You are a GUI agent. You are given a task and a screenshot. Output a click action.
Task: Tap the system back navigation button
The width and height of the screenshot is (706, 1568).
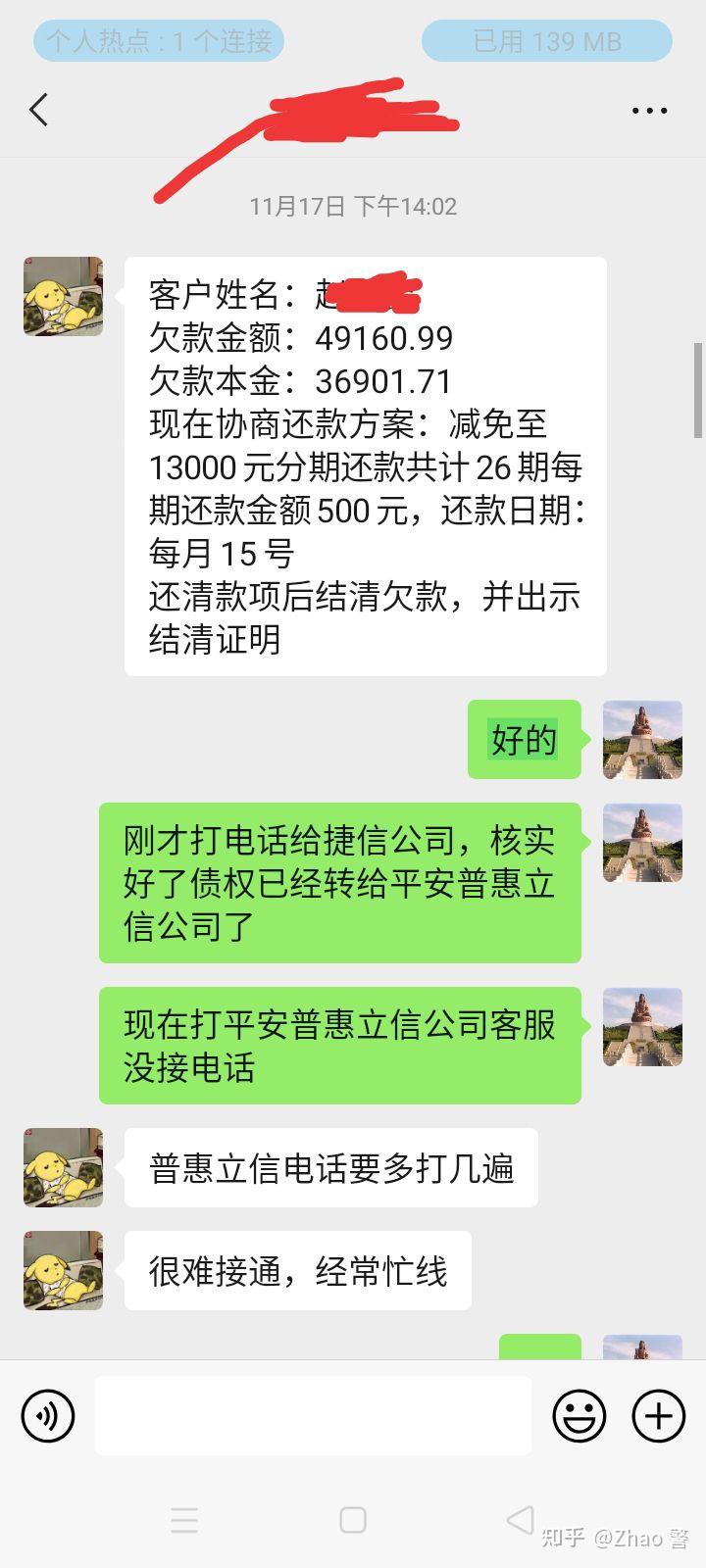point(521,1520)
